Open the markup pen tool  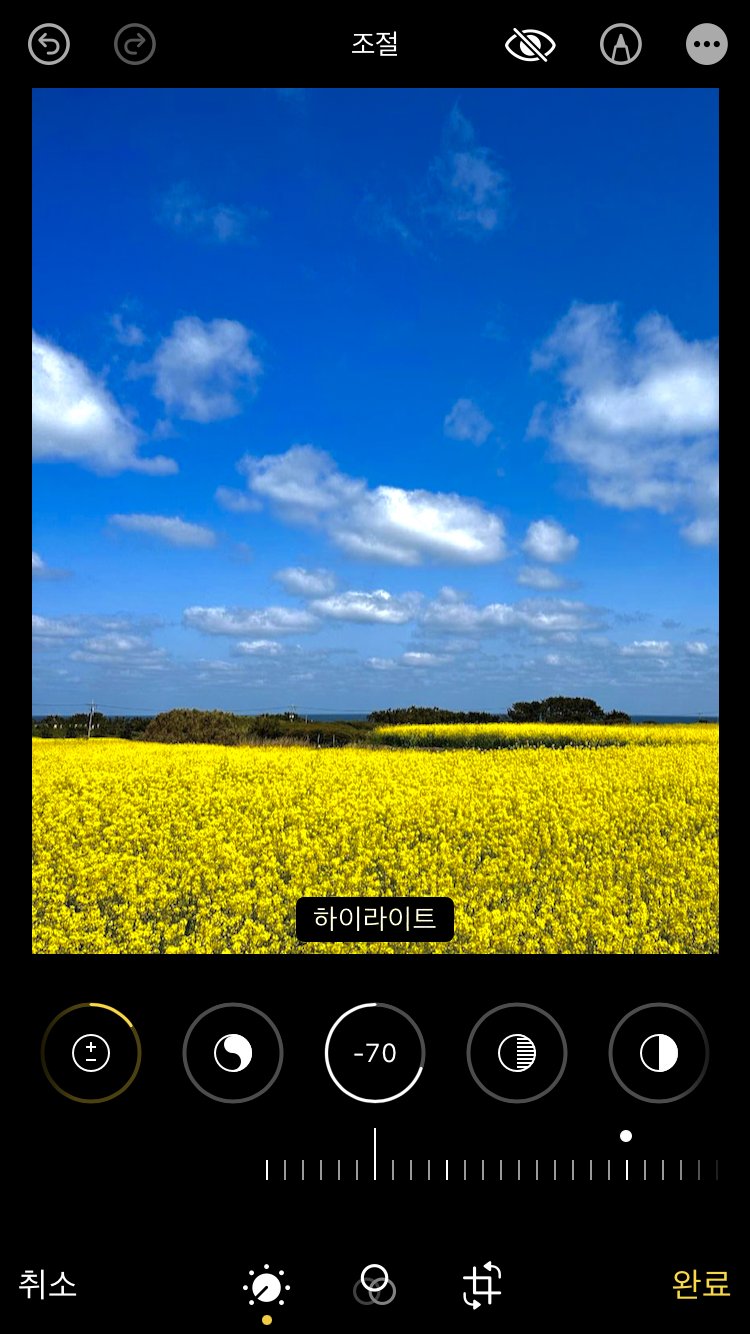pyautogui.click(x=621, y=45)
